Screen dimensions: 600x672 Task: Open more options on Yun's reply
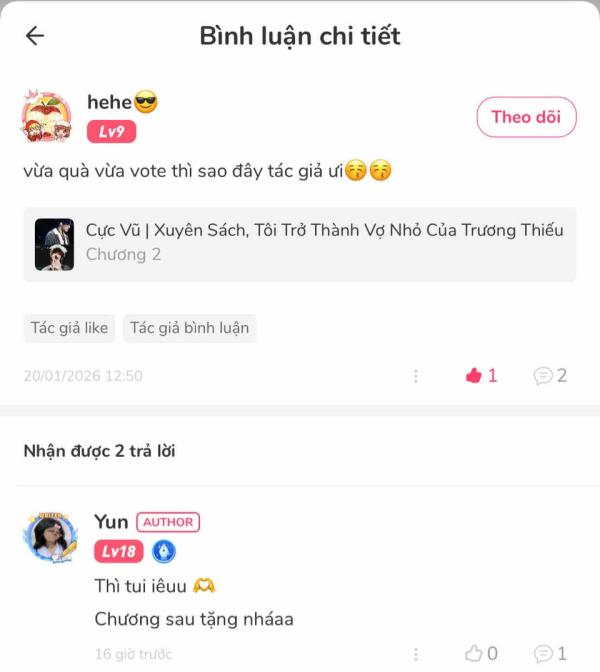click(416, 653)
